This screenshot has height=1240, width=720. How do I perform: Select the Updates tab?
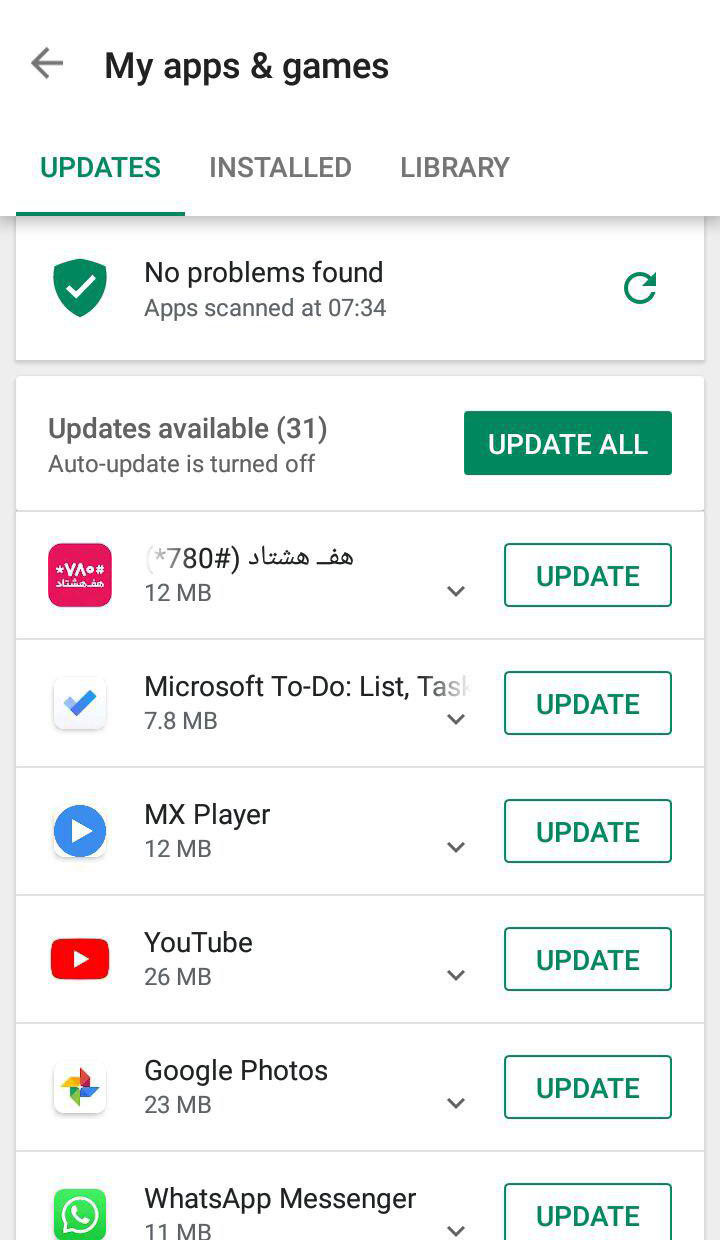click(x=100, y=167)
